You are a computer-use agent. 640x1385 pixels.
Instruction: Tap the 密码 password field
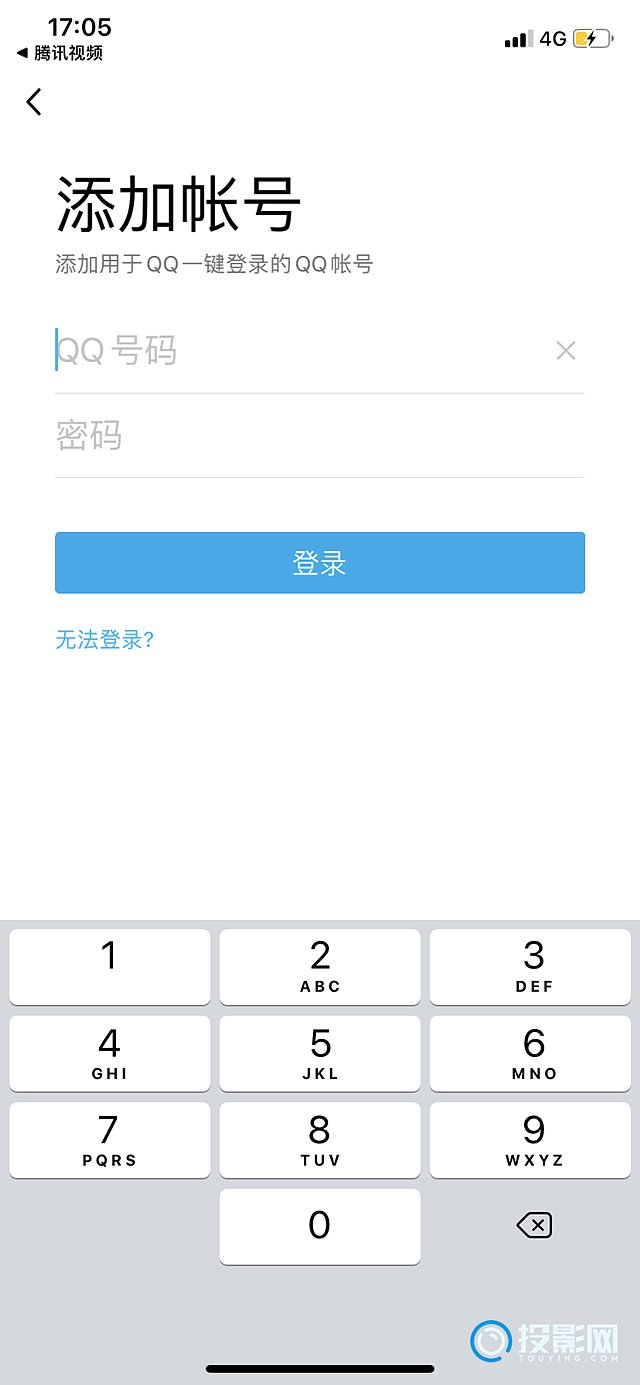319,436
